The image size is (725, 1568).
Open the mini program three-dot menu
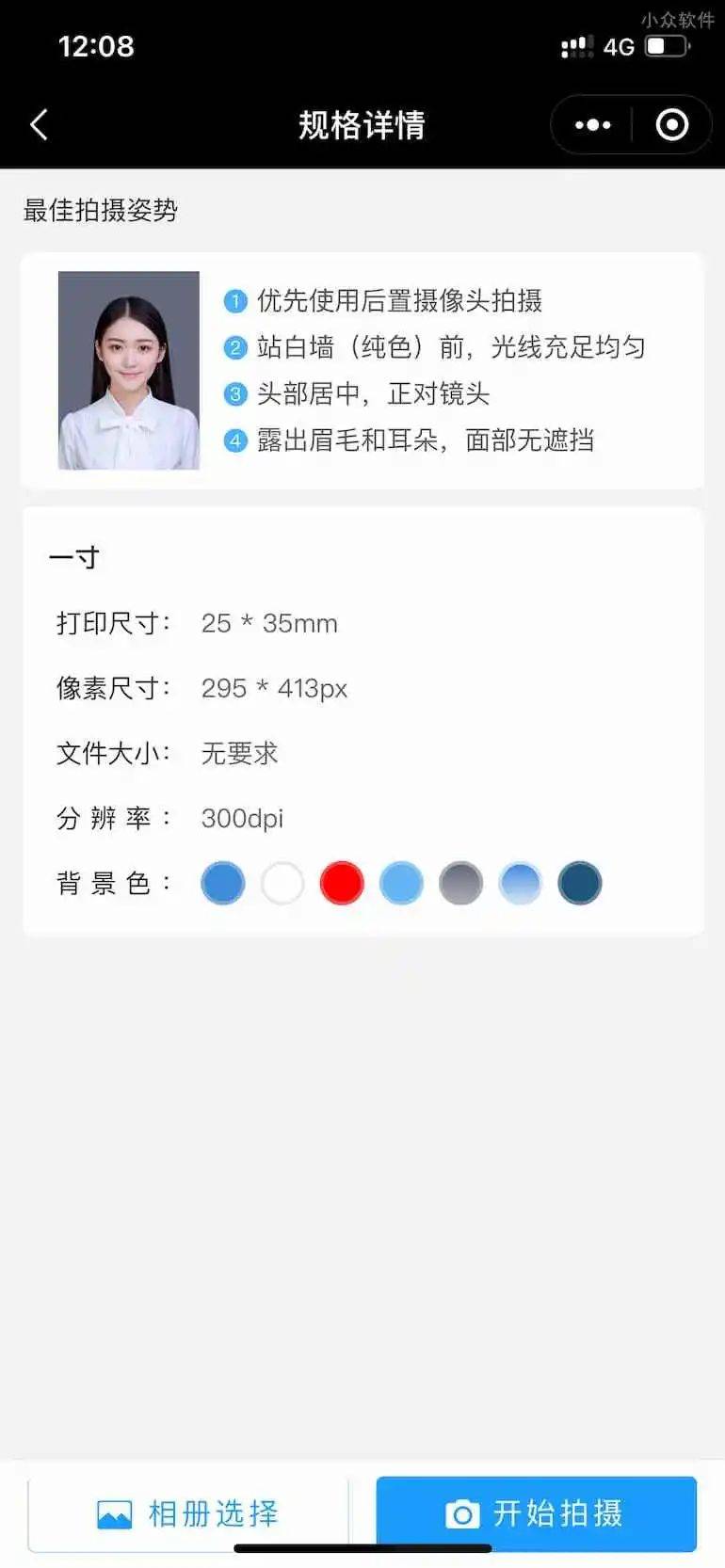click(592, 125)
